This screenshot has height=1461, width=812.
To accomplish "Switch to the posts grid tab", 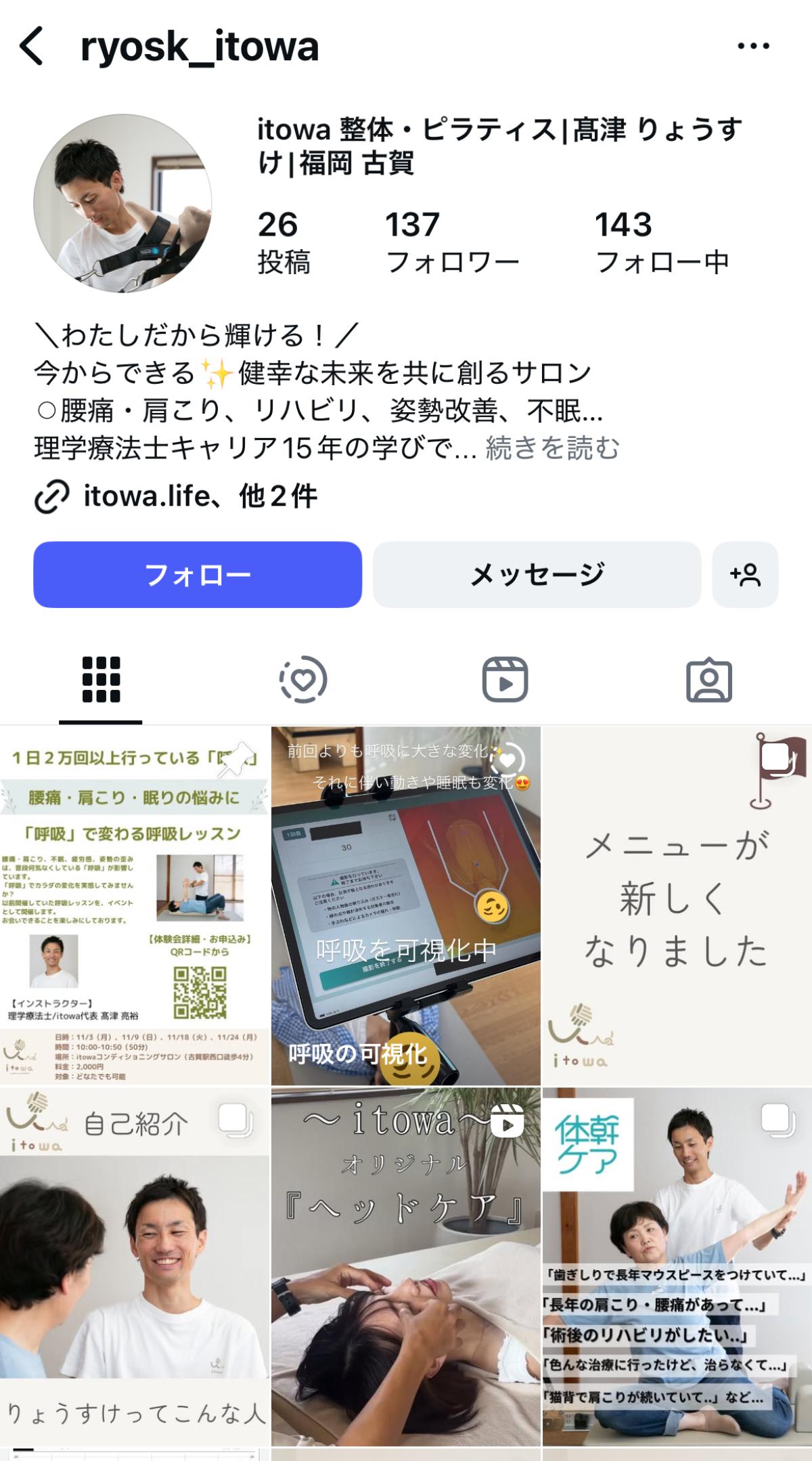I will pyautogui.click(x=101, y=680).
